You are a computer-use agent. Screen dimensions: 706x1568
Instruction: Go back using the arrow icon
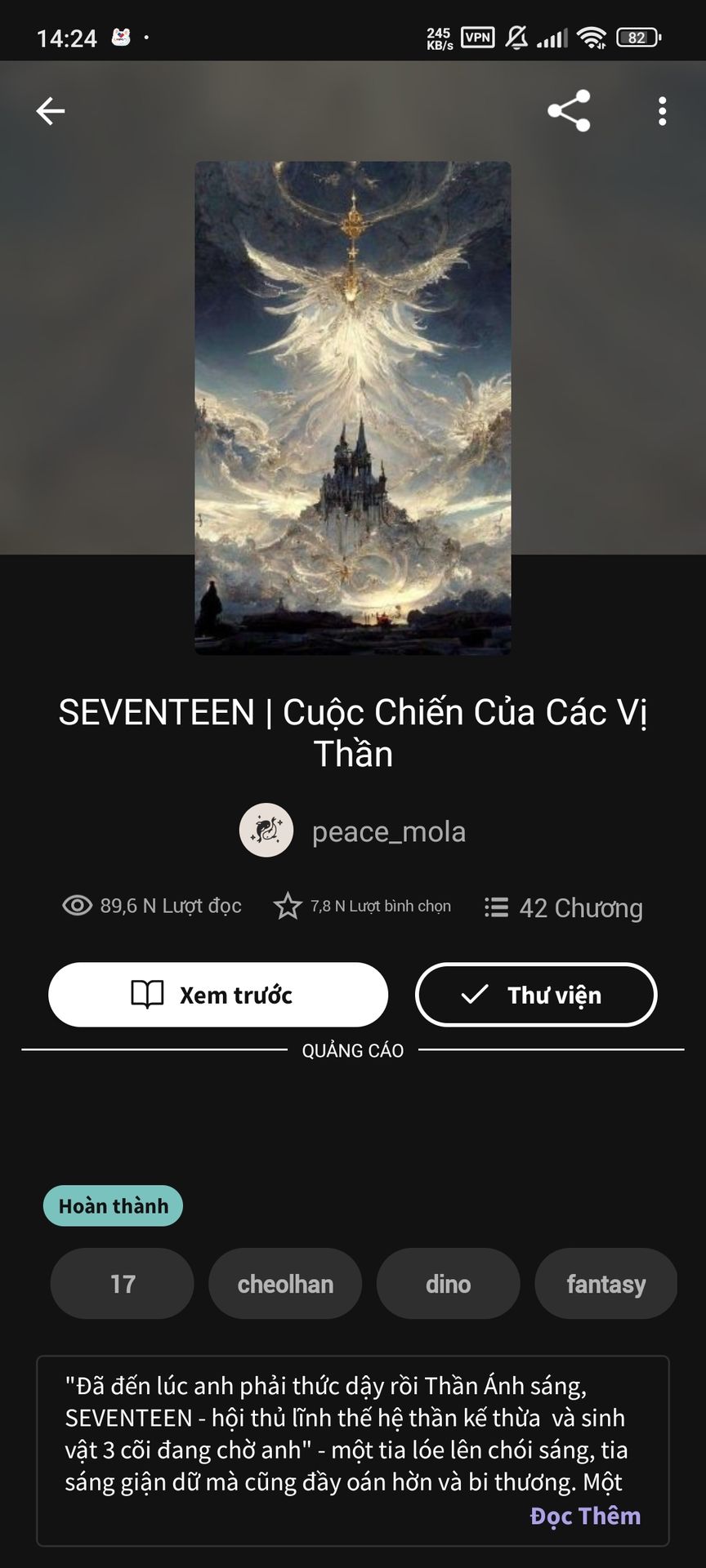[x=51, y=111]
